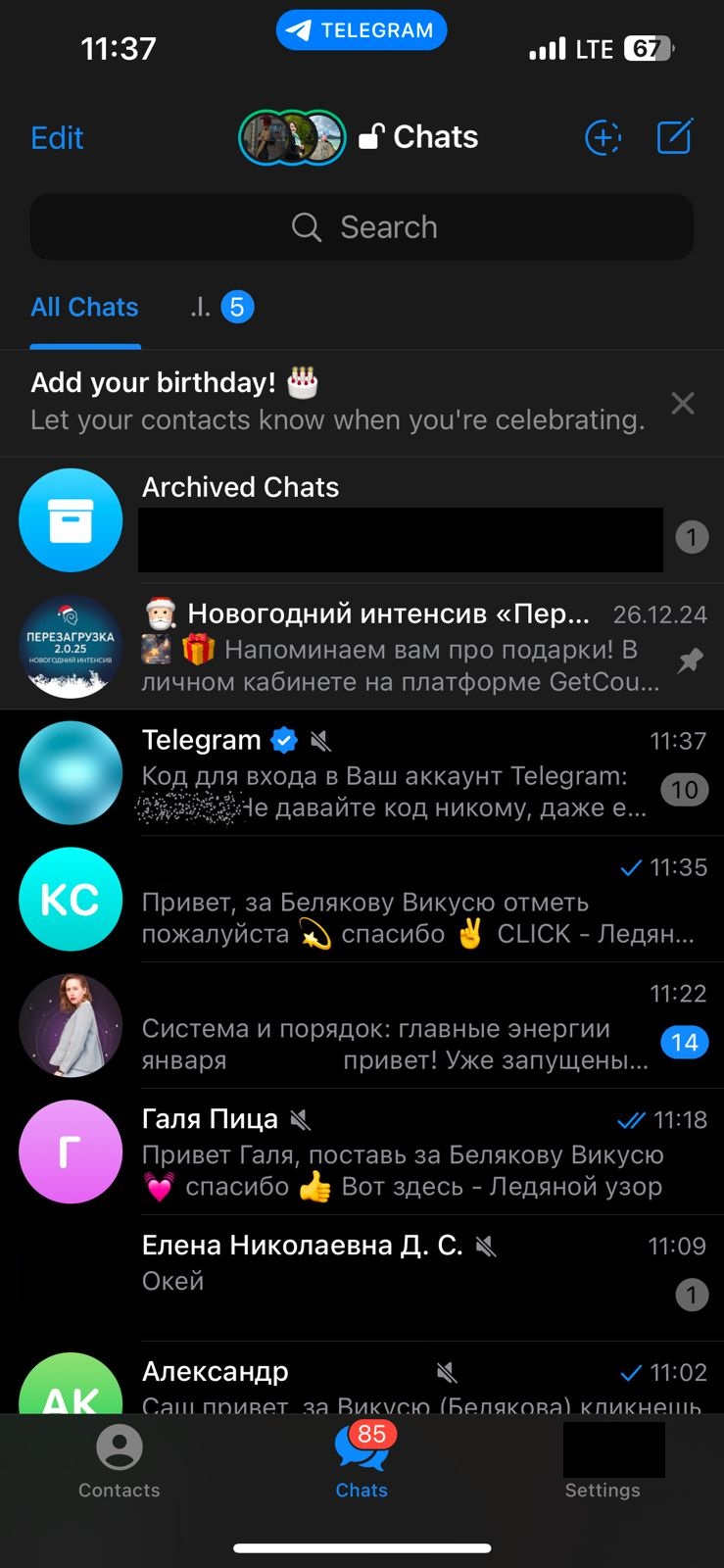
Task: Open the story avatars next to Chats title
Action: [290, 137]
